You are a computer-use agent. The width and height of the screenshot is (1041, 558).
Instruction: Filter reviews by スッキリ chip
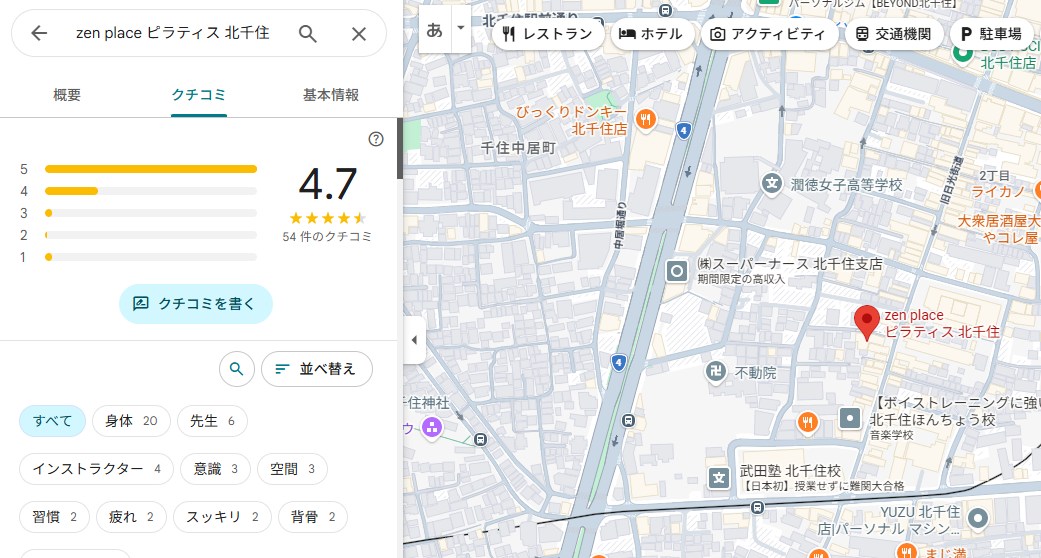pyautogui.click(x=222, y=517)
